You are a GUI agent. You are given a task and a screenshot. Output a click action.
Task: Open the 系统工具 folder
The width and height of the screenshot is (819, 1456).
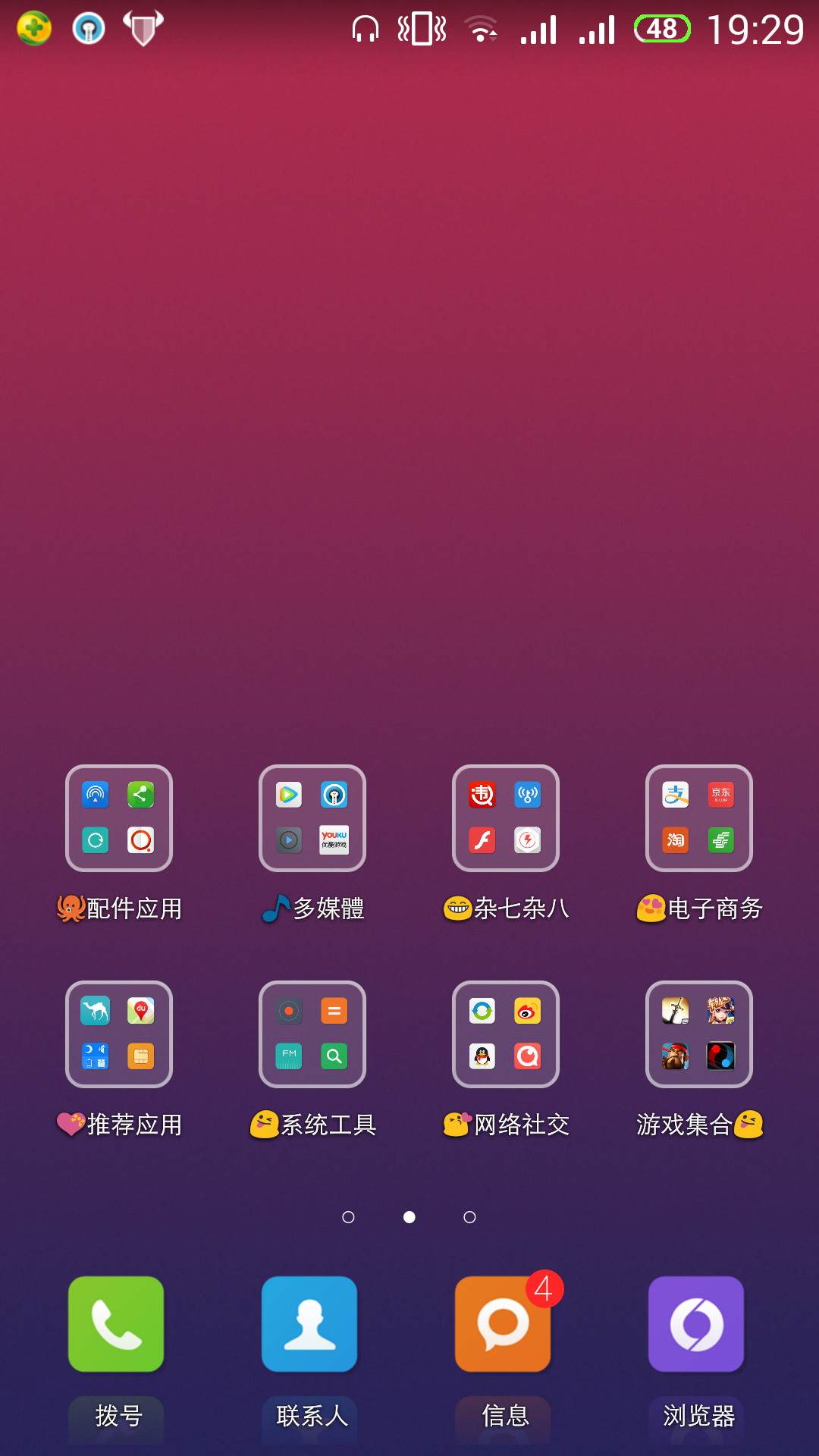(312, 1034)
